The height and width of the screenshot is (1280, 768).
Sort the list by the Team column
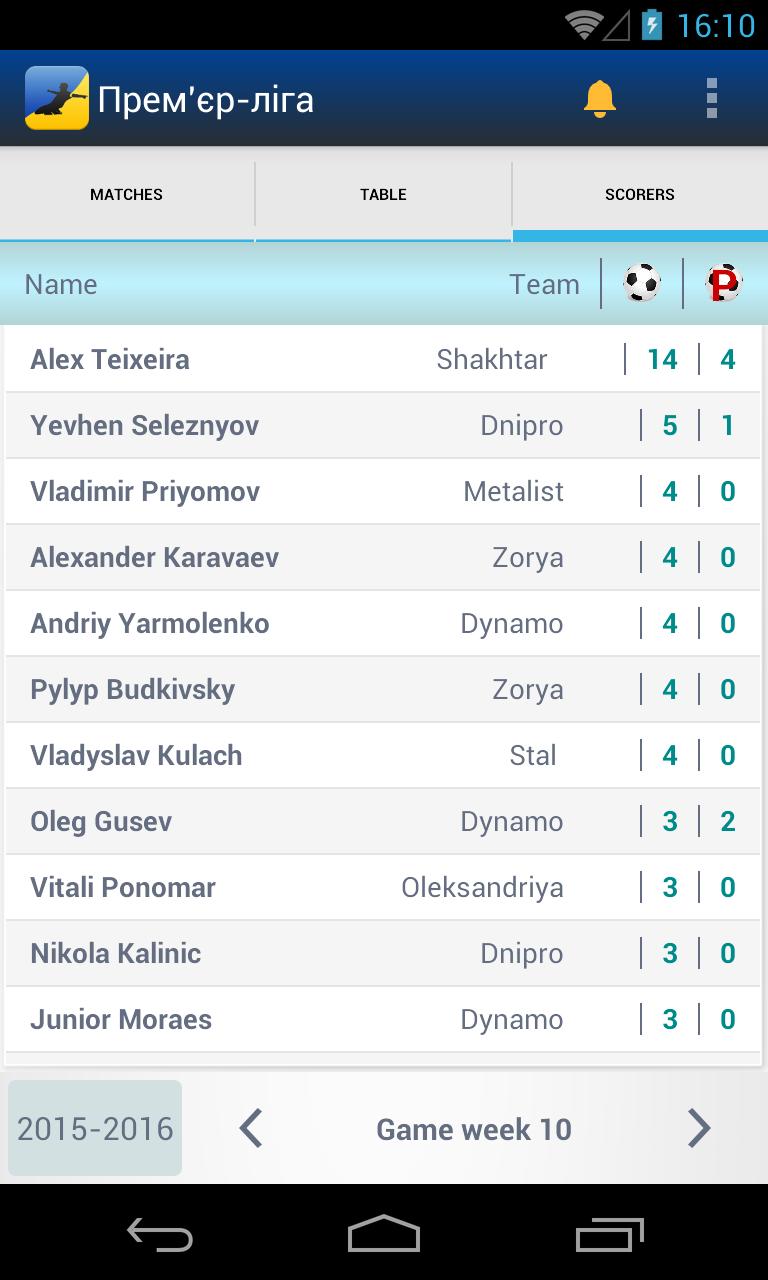[x=545, y=284]
